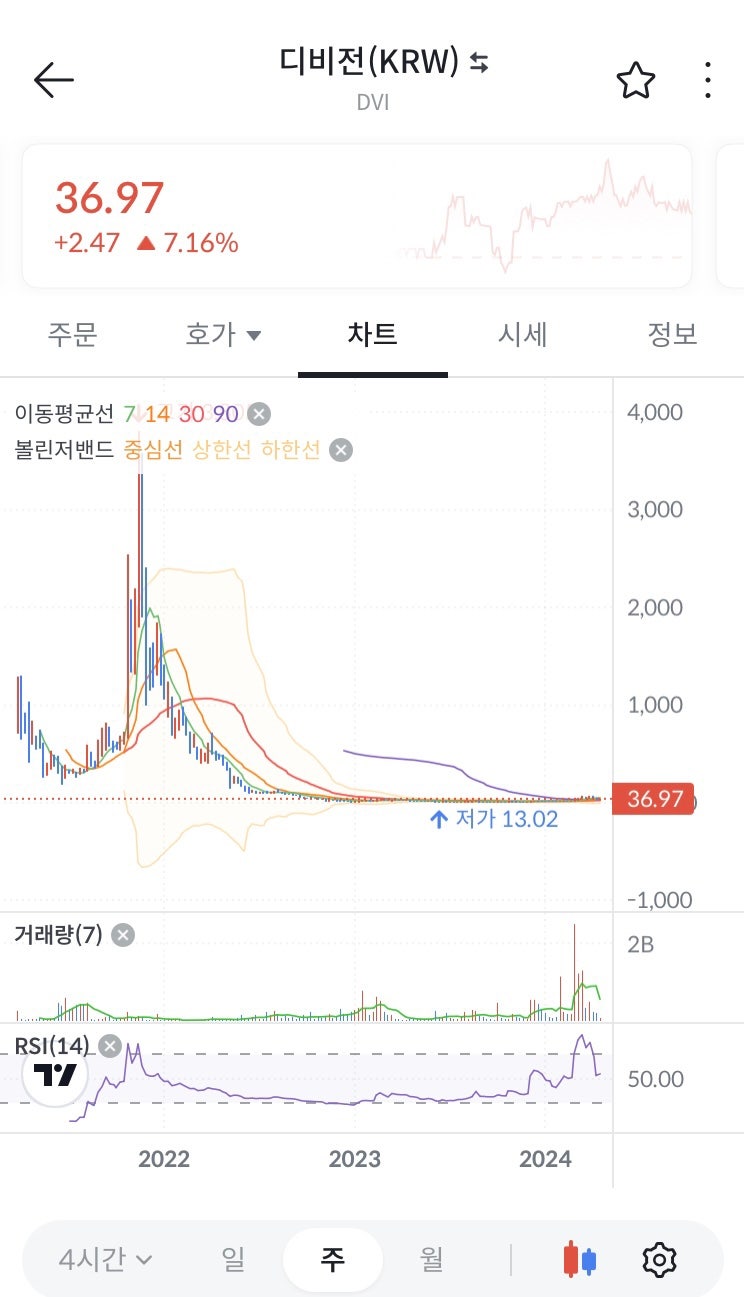Toggle the 90-period moving average
The image size is (744, 1297).
[222, 412]
